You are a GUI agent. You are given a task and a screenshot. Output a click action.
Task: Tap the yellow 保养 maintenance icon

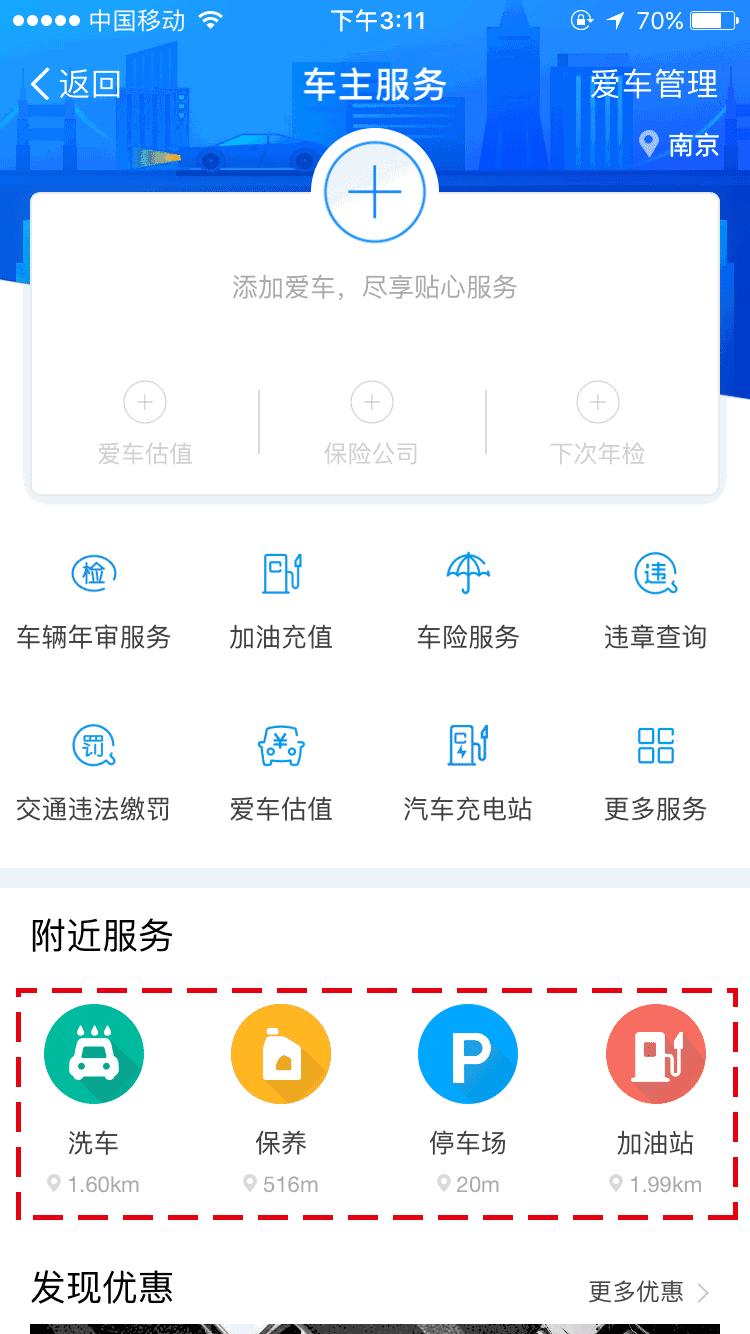pyautogui.click(x=281, y=1053)
